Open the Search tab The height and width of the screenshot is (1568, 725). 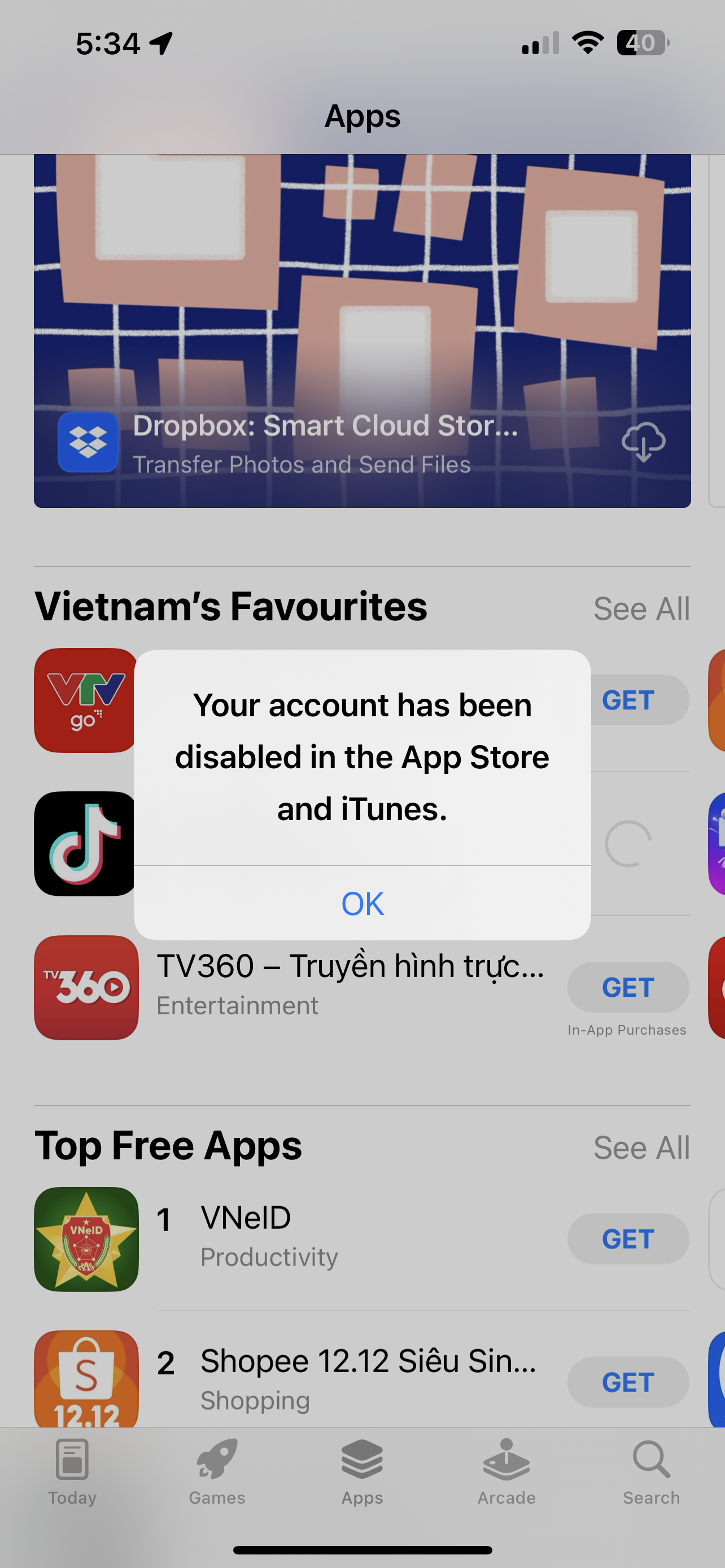point(652,1472)
